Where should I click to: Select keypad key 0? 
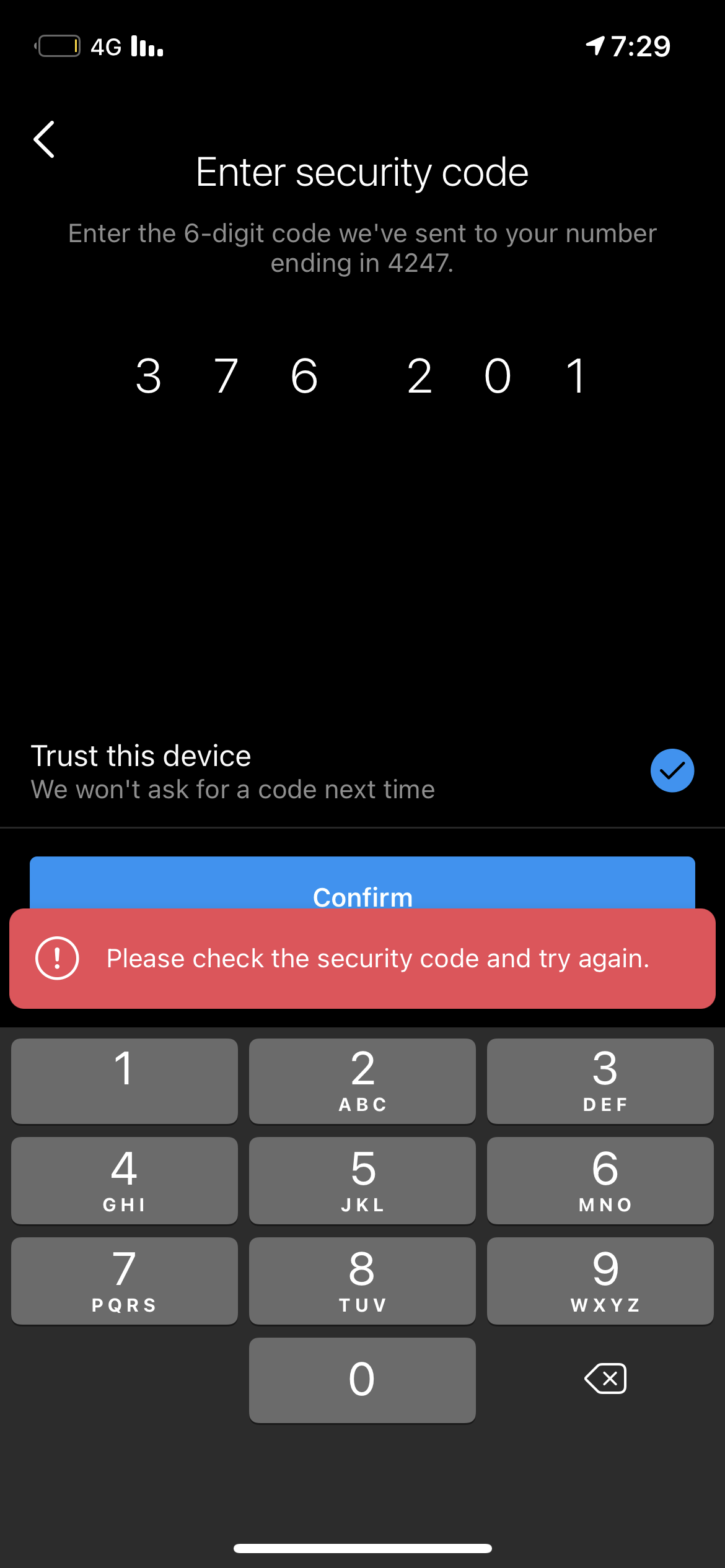[362, 1380]
